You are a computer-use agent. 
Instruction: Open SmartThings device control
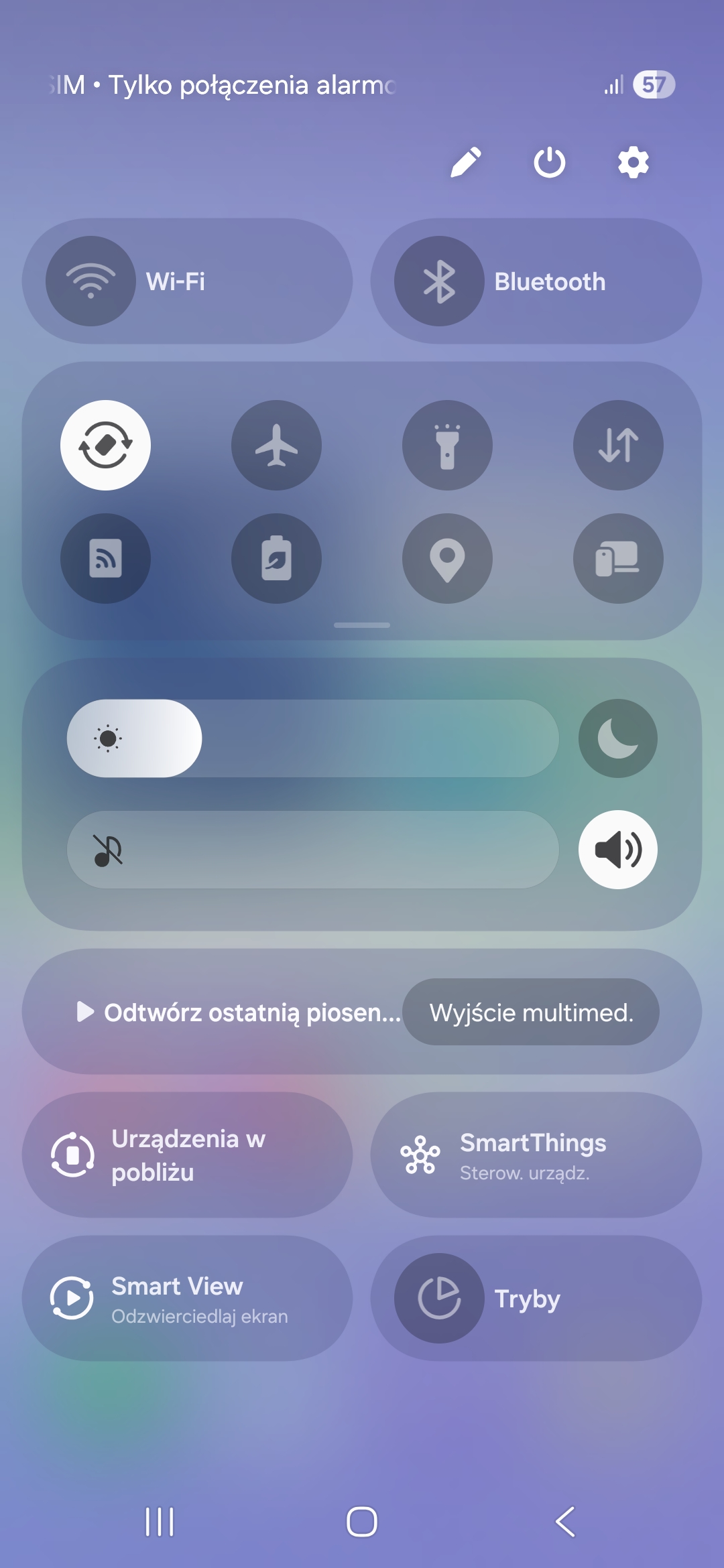(536, 1155)
